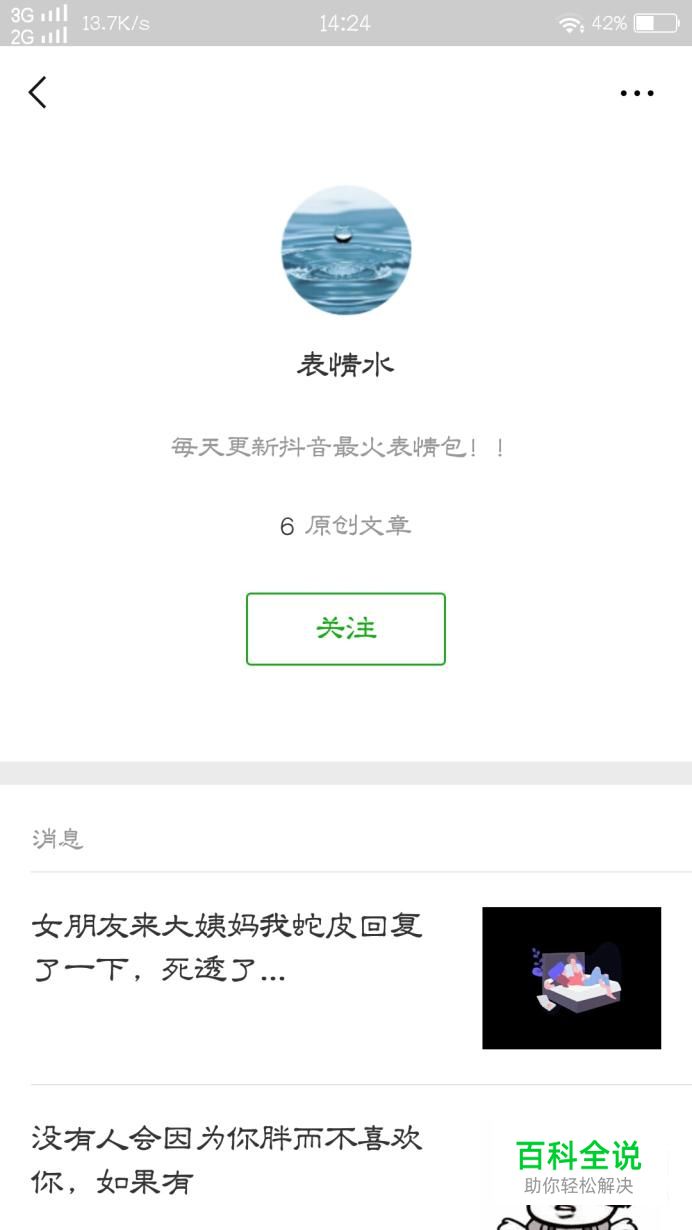Open the 表情水 water-drop avatar
Image resolution: width=692 pixels, height=1230 pixels.
[x=346, y=250]
